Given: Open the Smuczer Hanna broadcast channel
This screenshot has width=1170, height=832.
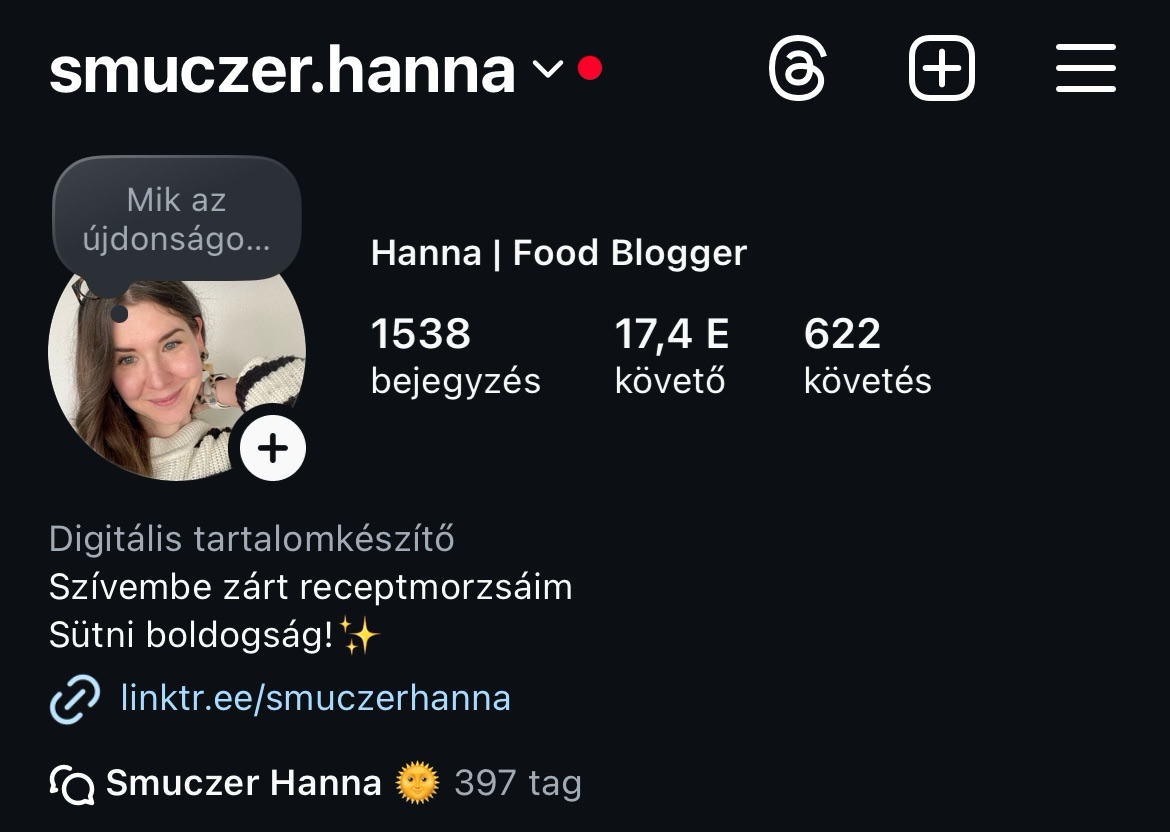Looking at the screenshot, I should [x=243, y=783].
